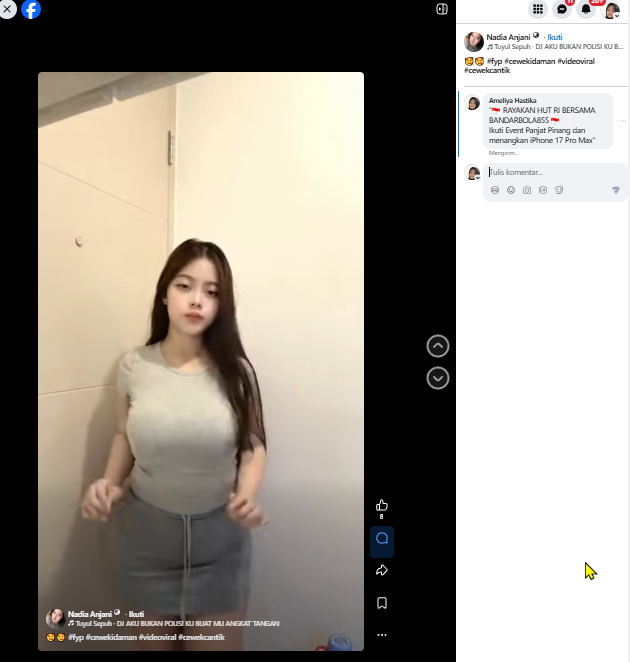Screen dimensions: 630x662
Task: Send the comment with arrow icon
Action: pyautogui.click(x=616, y=190)
